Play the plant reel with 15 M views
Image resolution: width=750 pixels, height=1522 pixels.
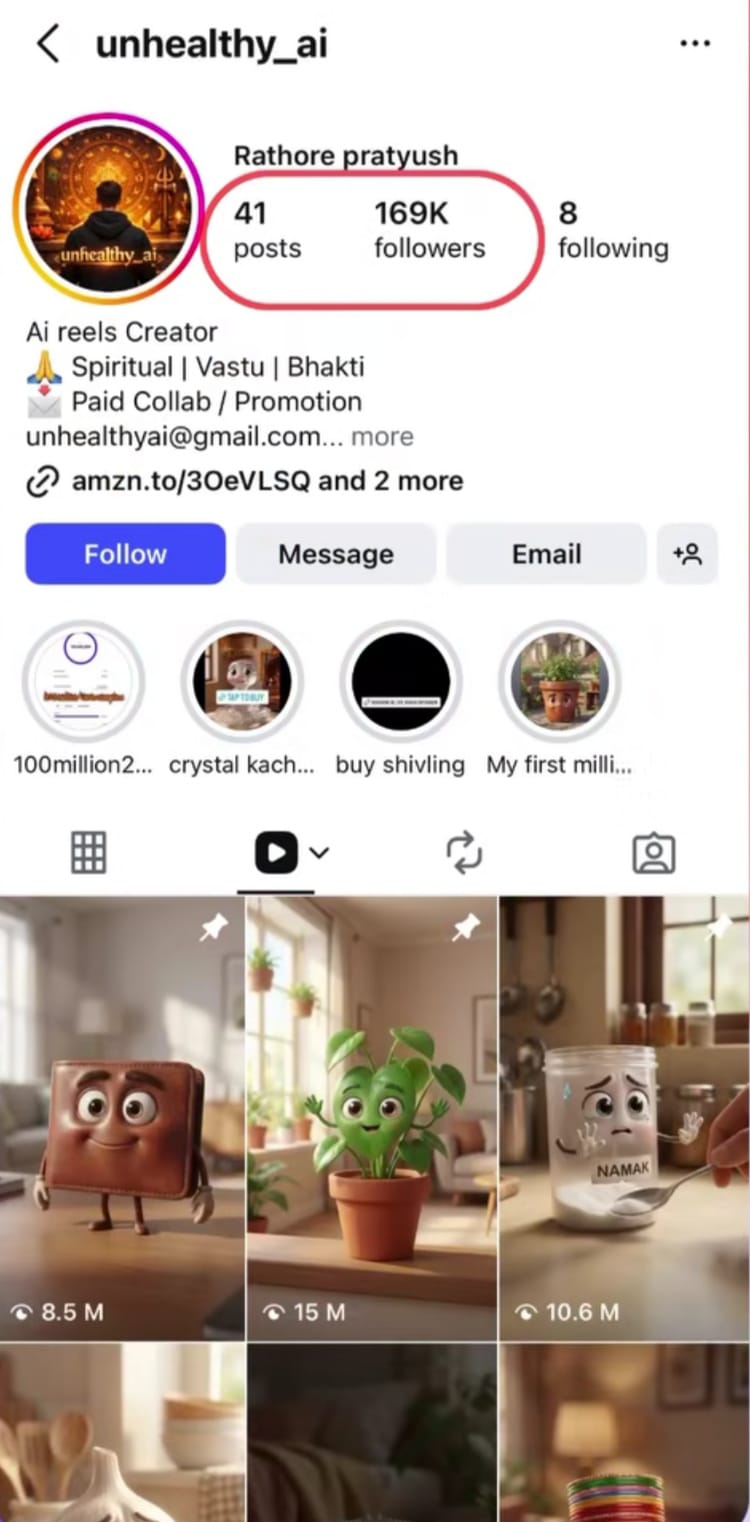371,1117
